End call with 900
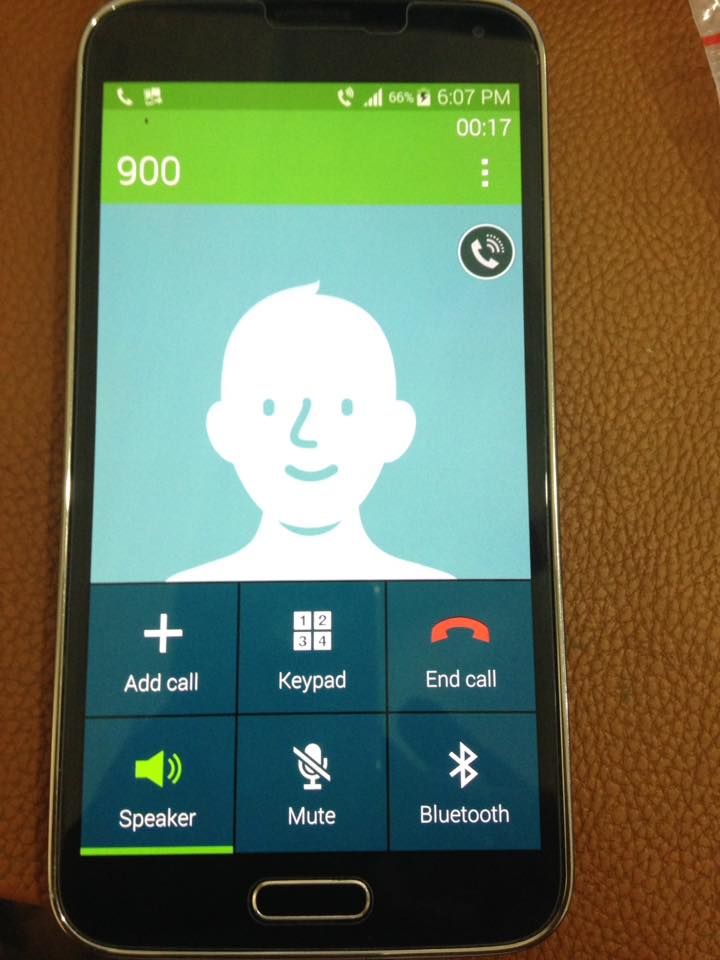 coord(460,650)
